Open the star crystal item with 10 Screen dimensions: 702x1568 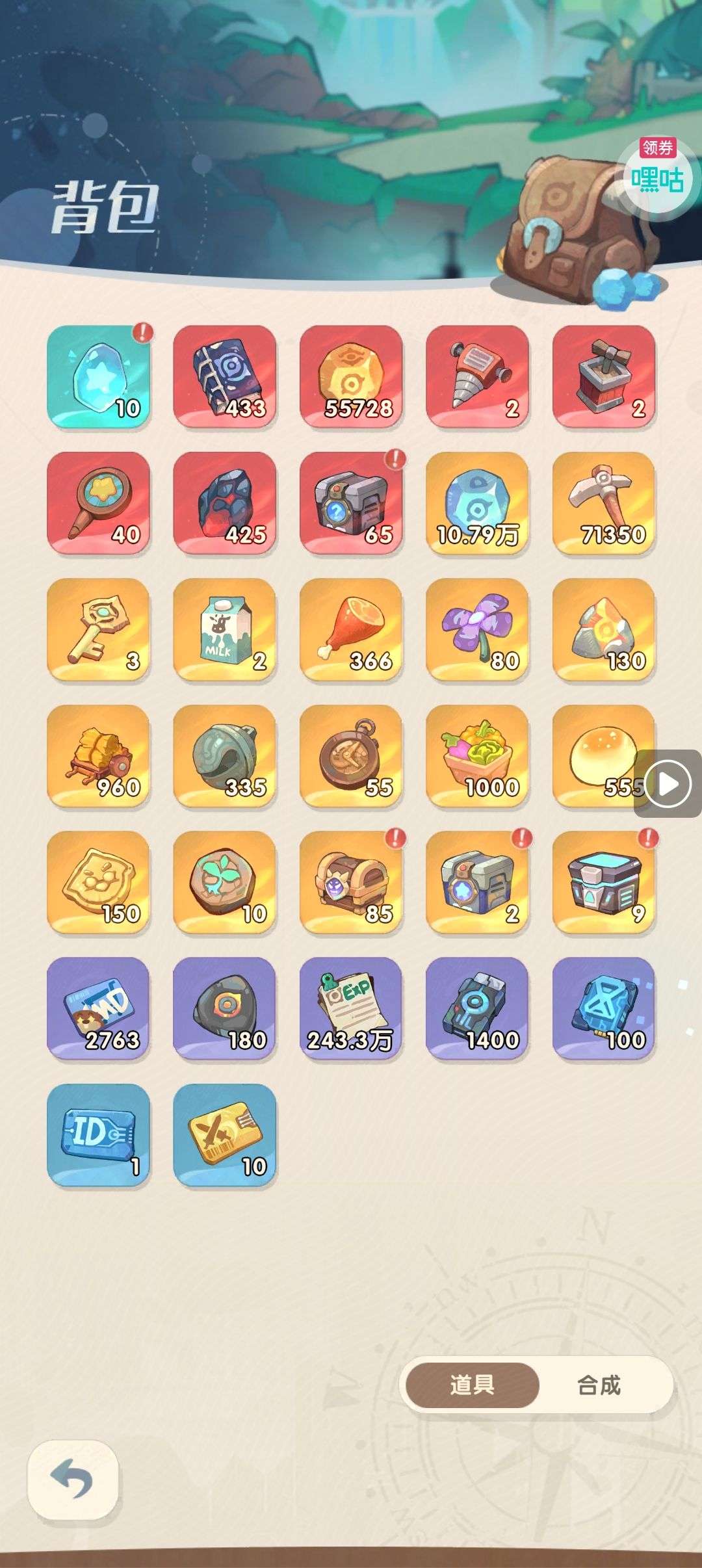coord(98,376)
